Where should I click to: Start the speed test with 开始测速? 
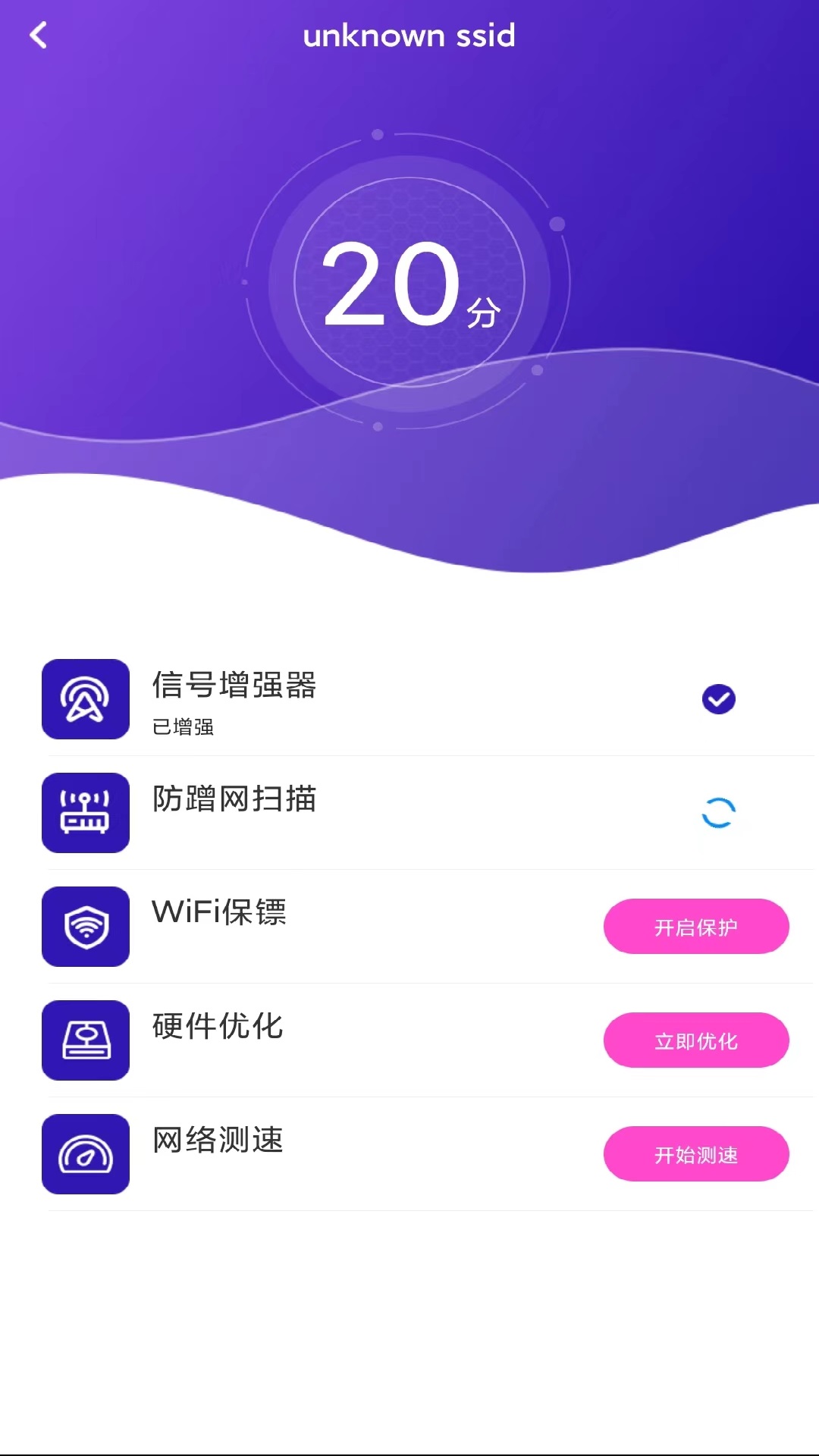pyautogui.click(x=696, y=1154)
